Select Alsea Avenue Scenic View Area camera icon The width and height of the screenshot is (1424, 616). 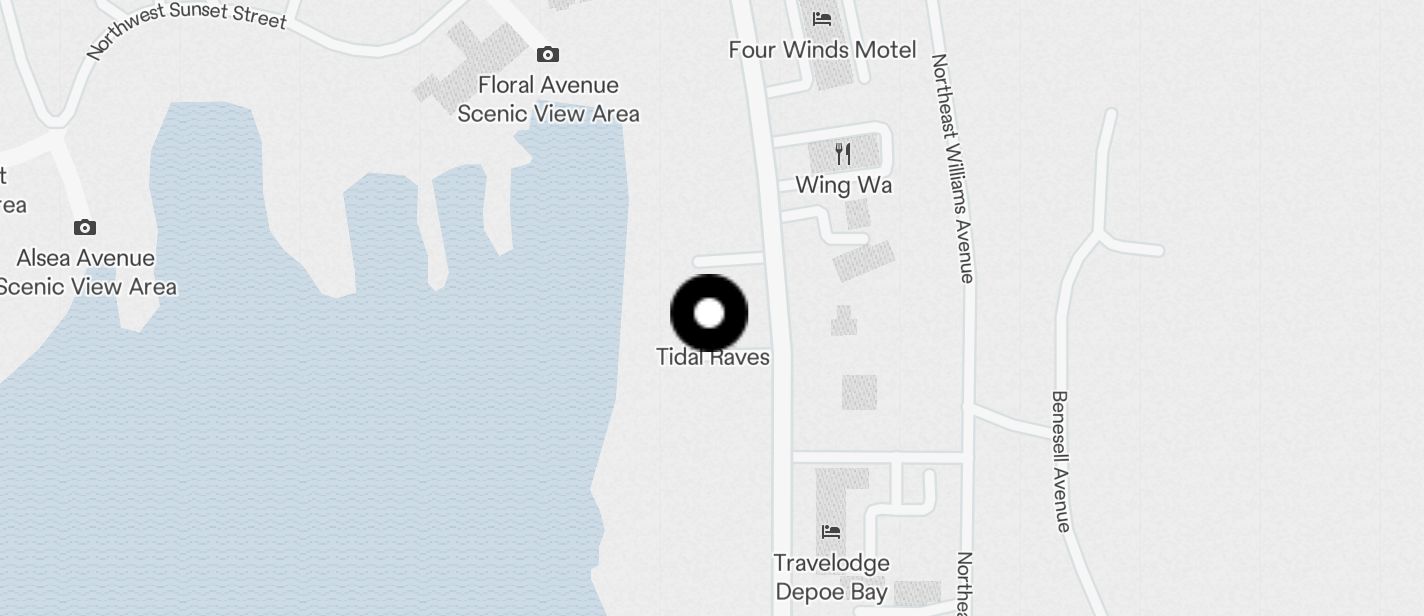[x=85, y=228]
